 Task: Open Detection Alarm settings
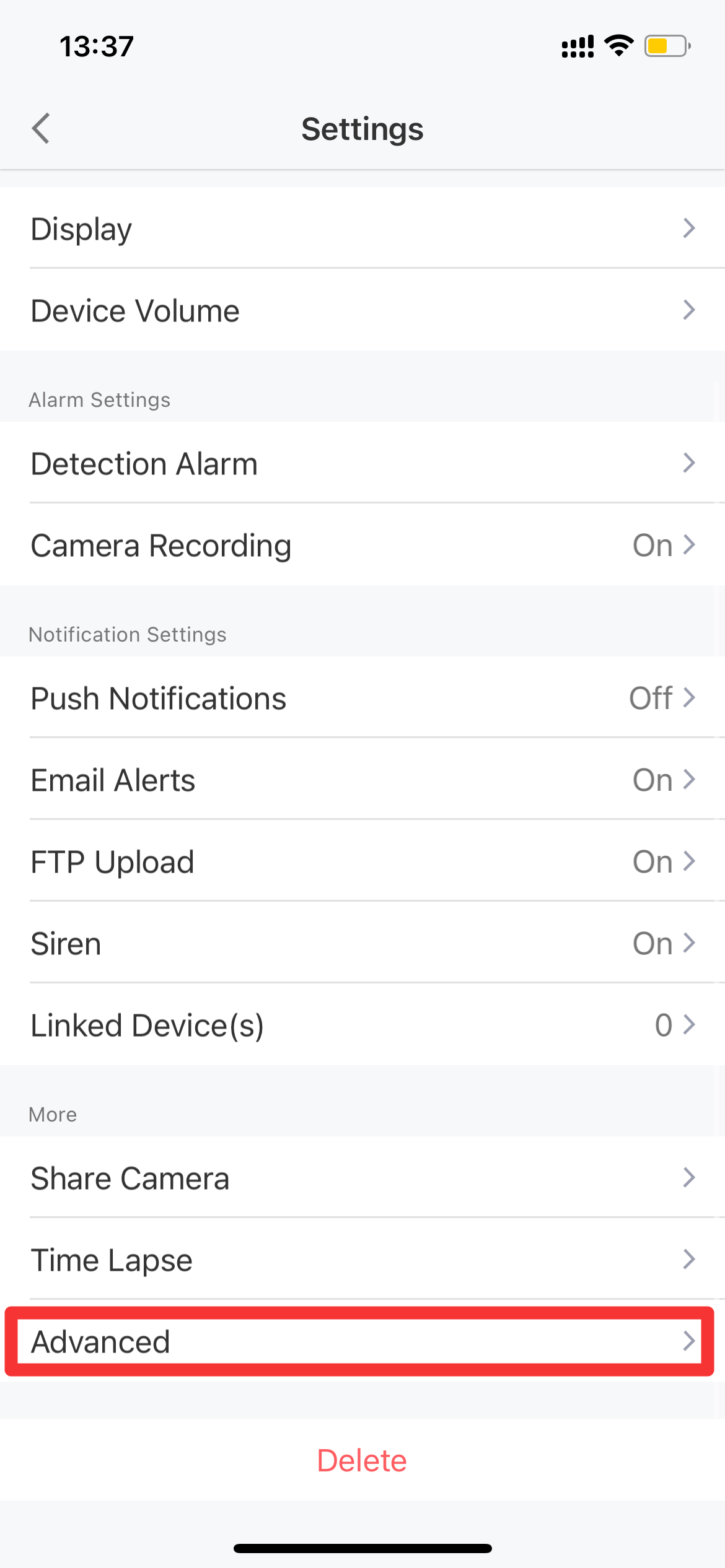[x=362, y=463]
